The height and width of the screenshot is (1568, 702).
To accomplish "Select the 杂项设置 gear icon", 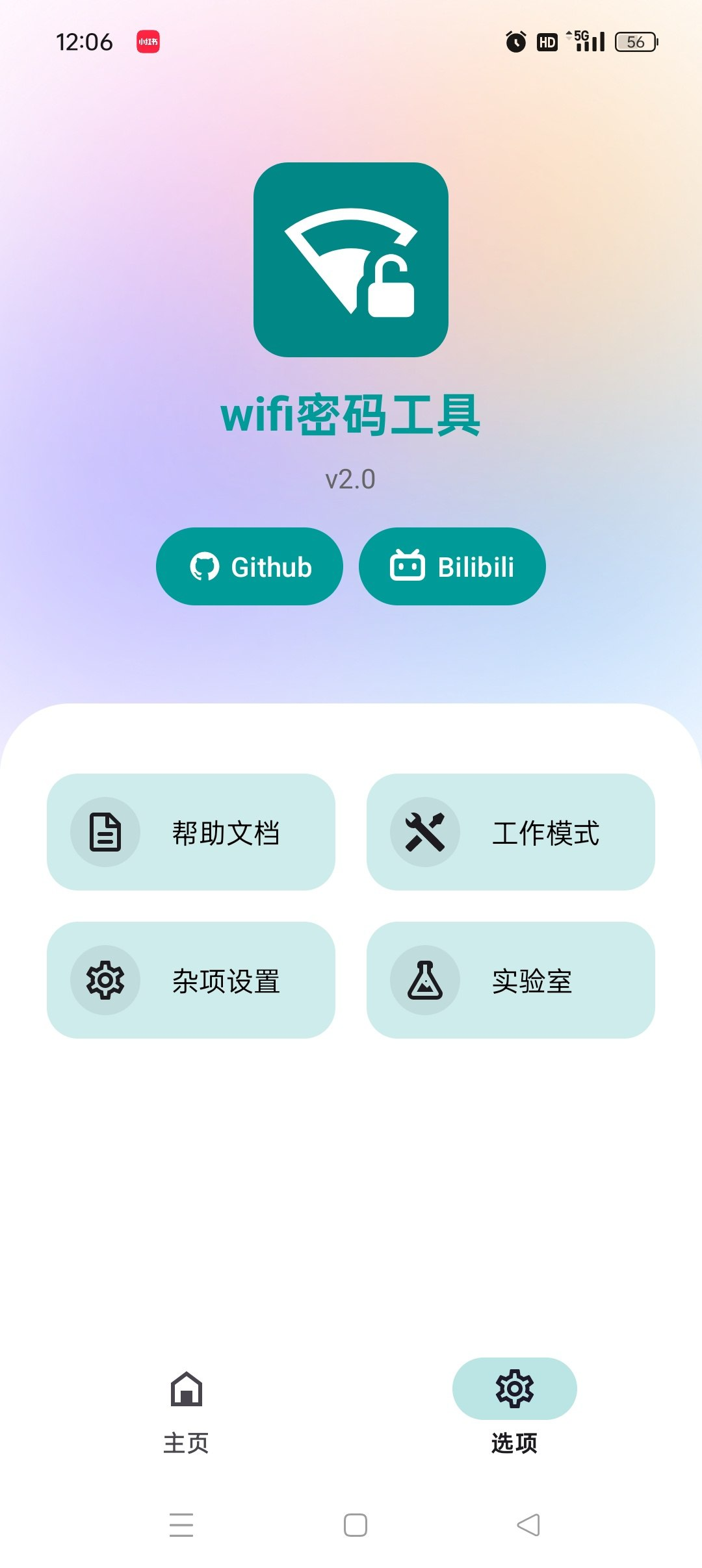I will (x=104, y=980).
